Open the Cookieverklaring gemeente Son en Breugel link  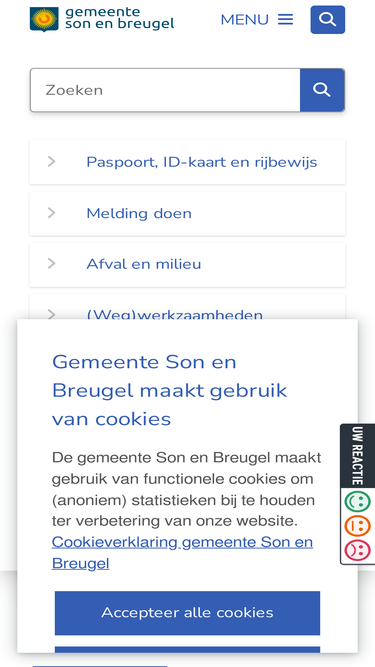click(x=182, y=553)
